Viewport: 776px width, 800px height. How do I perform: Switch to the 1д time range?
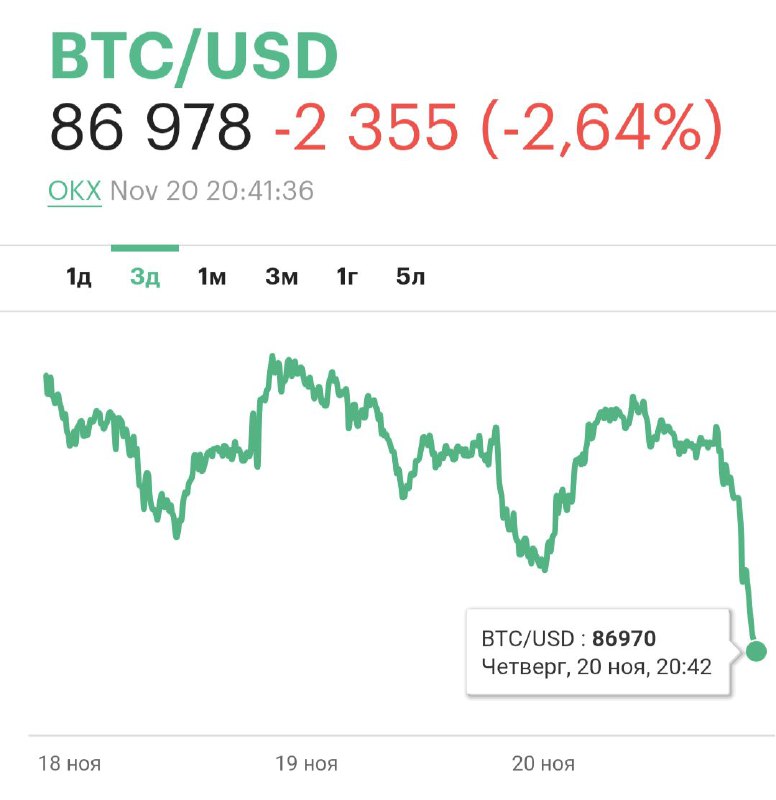coord(79,277)
